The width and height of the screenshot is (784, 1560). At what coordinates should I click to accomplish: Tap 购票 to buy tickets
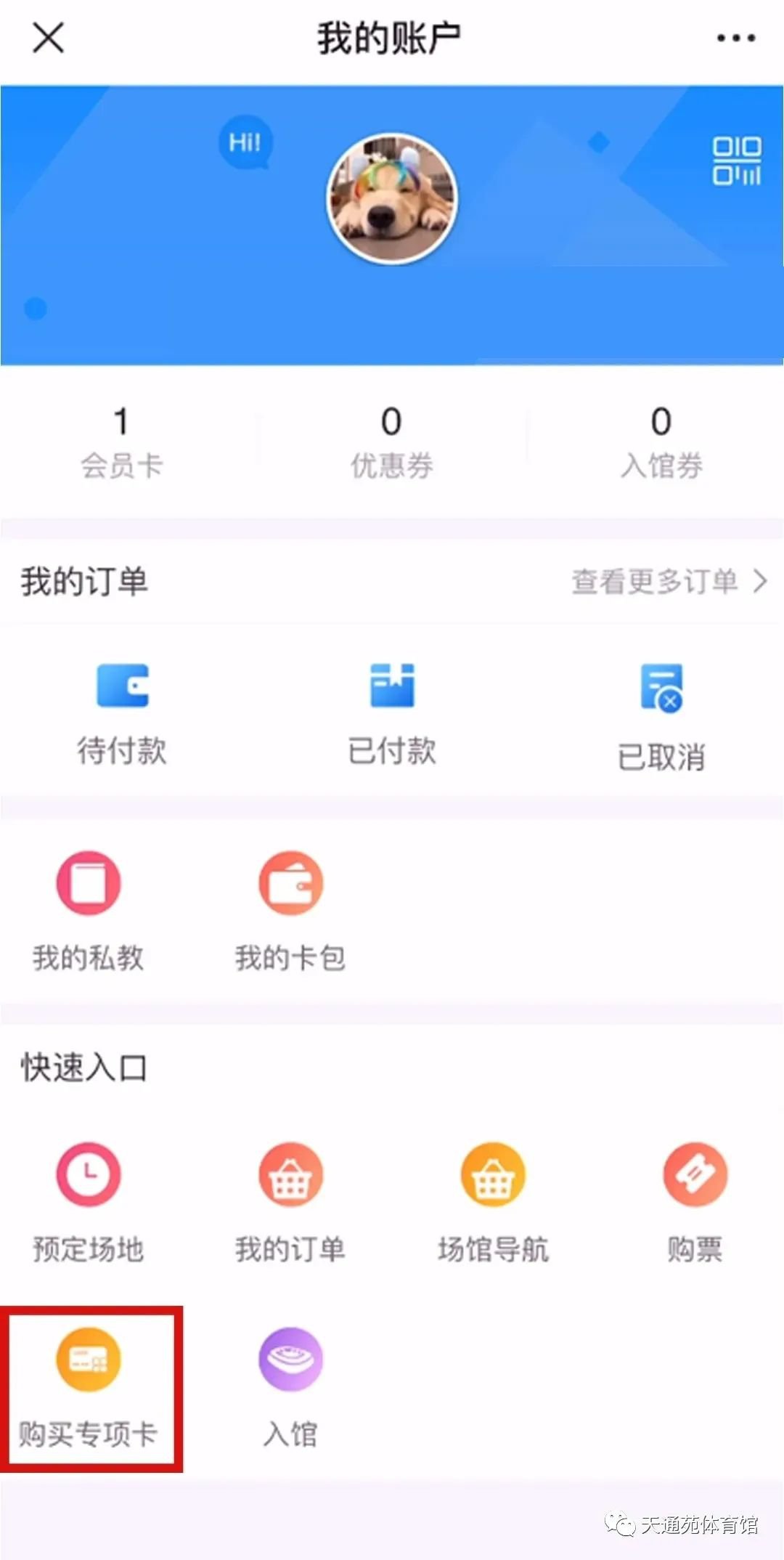pos(695,1203)
